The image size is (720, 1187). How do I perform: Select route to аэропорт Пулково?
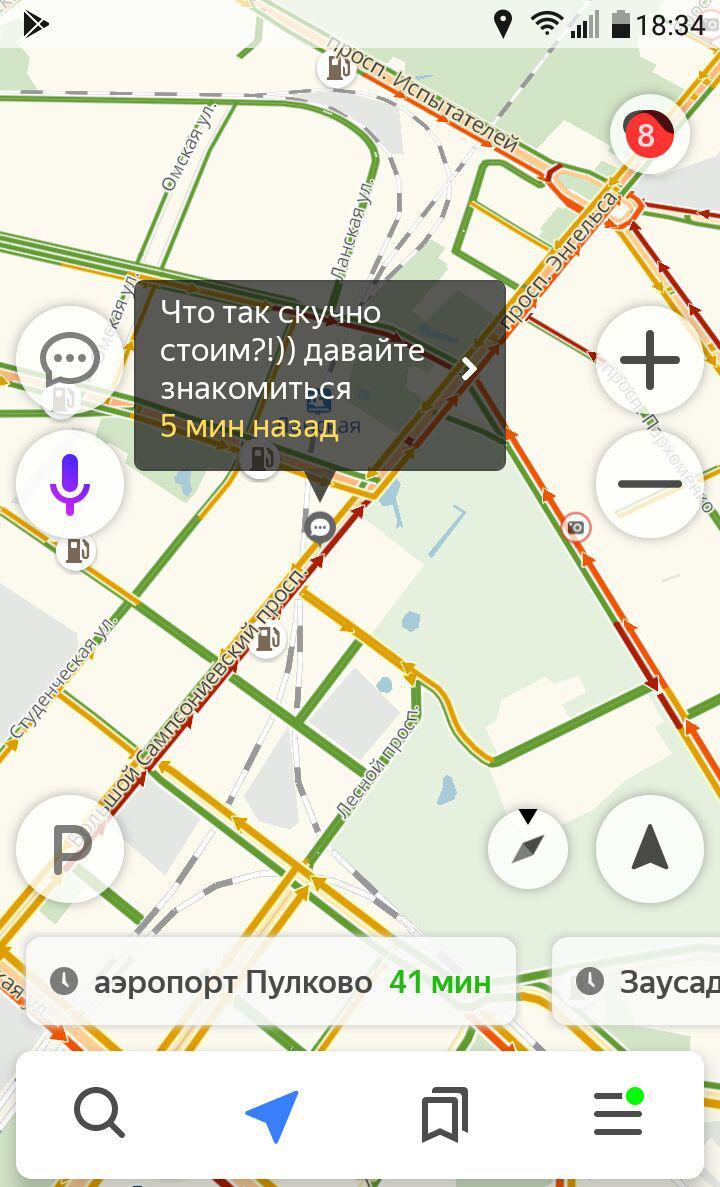[271, 982]
